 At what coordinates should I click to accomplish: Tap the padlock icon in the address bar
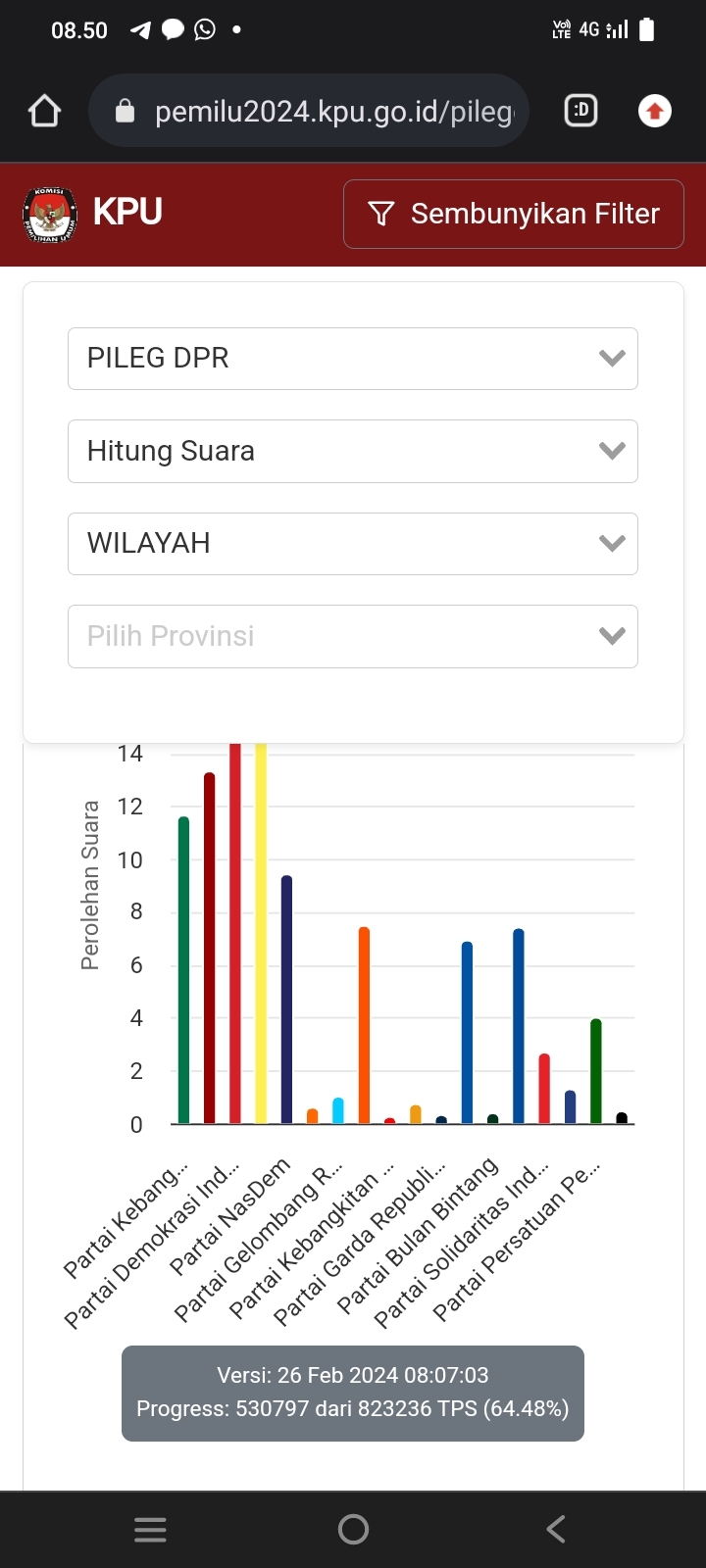coord(124,110)
